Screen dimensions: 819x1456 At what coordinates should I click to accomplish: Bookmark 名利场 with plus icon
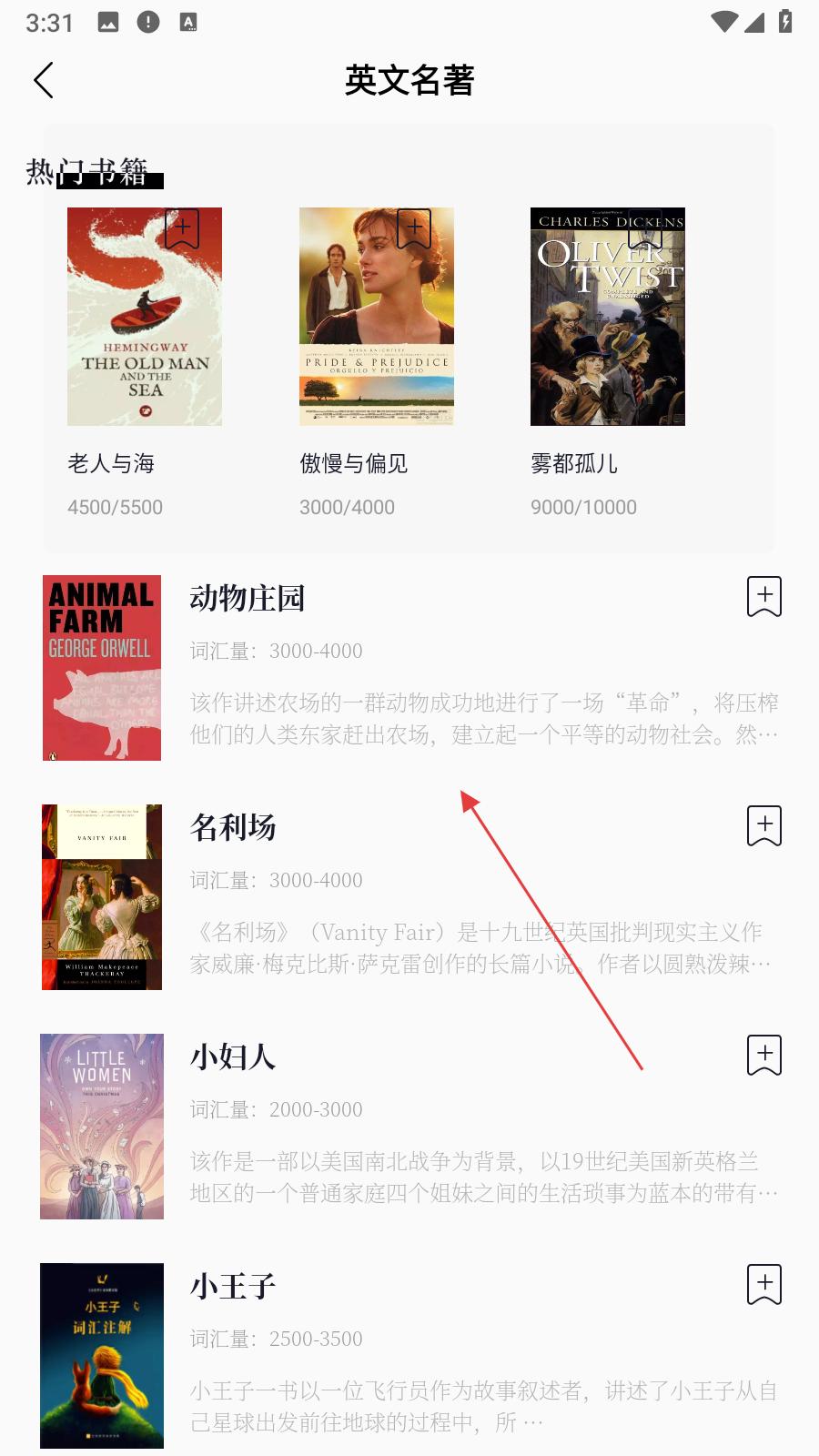click(x=764, y=826)
